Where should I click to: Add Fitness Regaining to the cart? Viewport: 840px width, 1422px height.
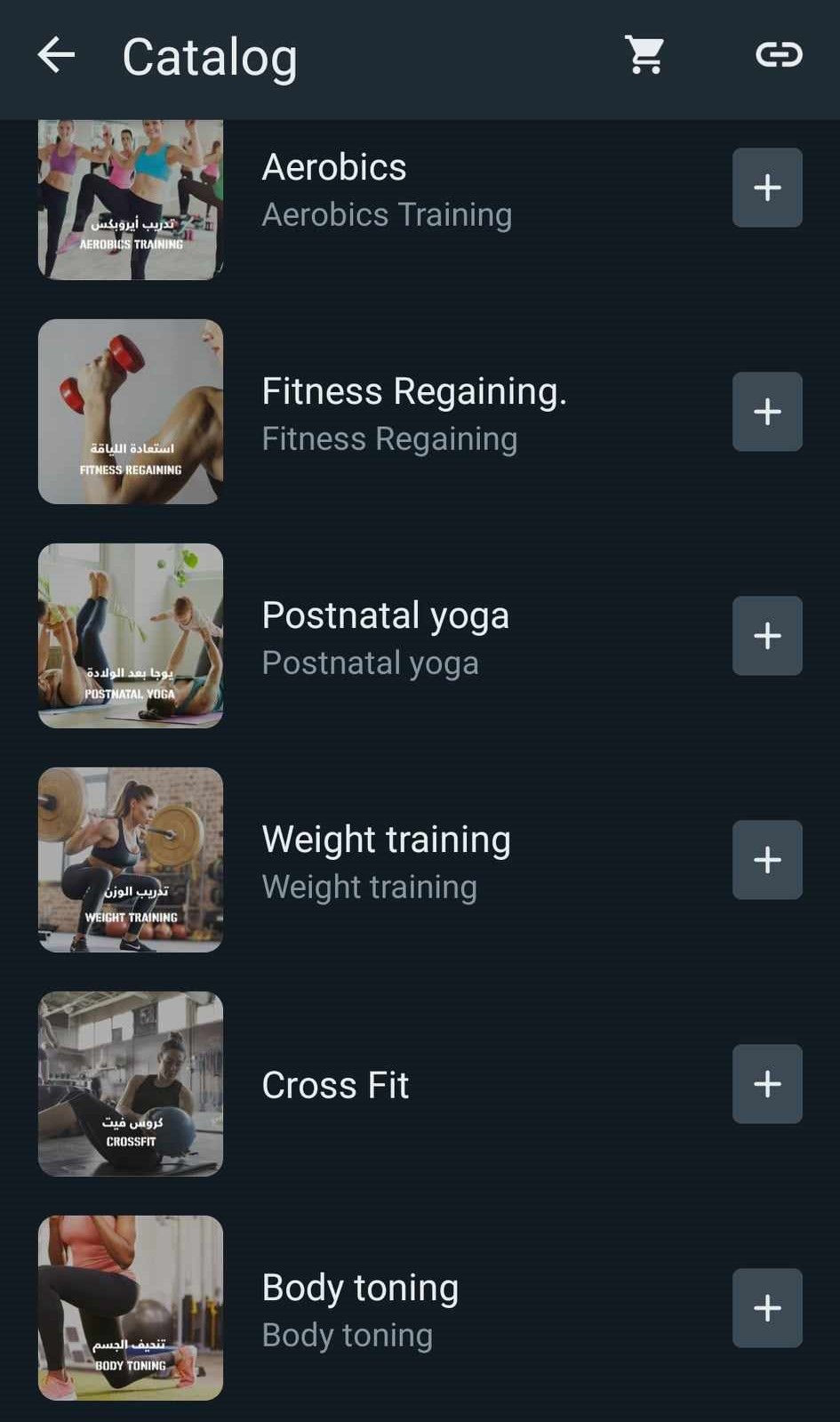coord(766,412)
